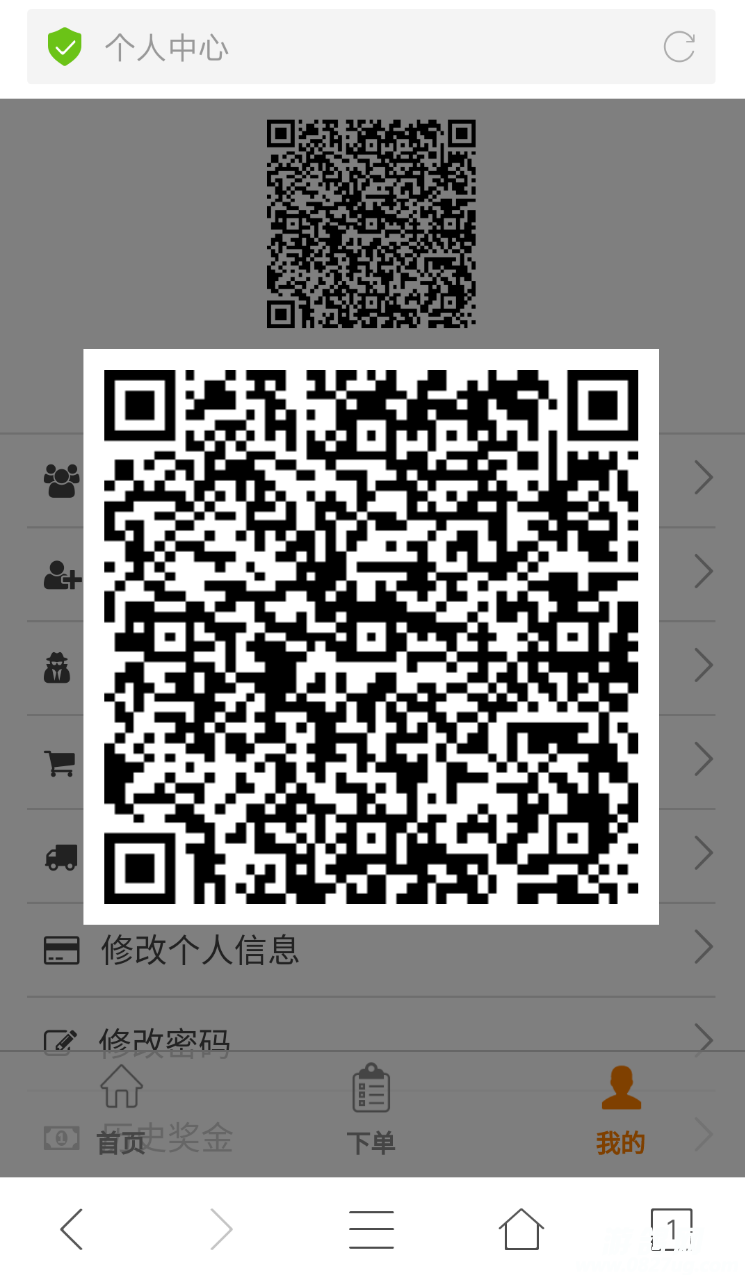Switch to the 首页 tab
This screenshot has height=1280, width=745.
coord(121,1110)
